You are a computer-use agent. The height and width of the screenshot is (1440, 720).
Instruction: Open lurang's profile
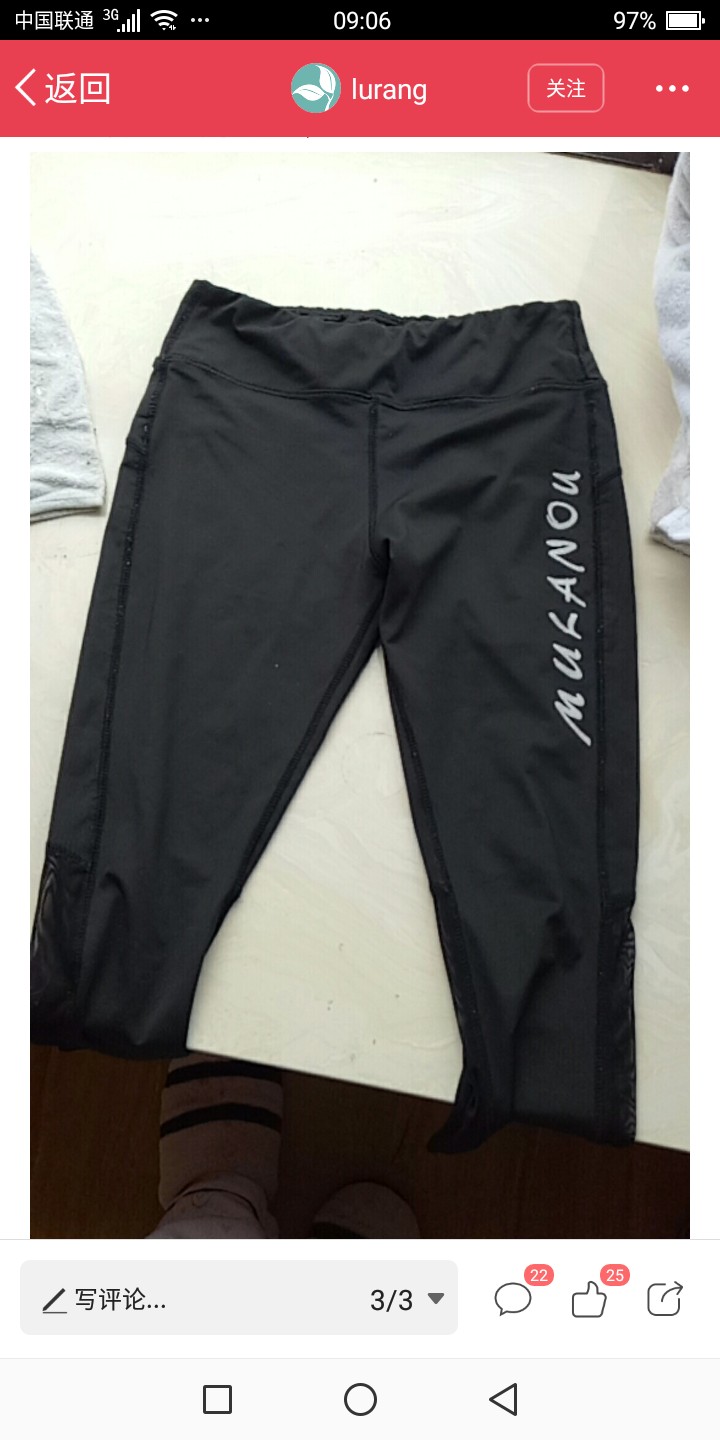pos(359,89)
